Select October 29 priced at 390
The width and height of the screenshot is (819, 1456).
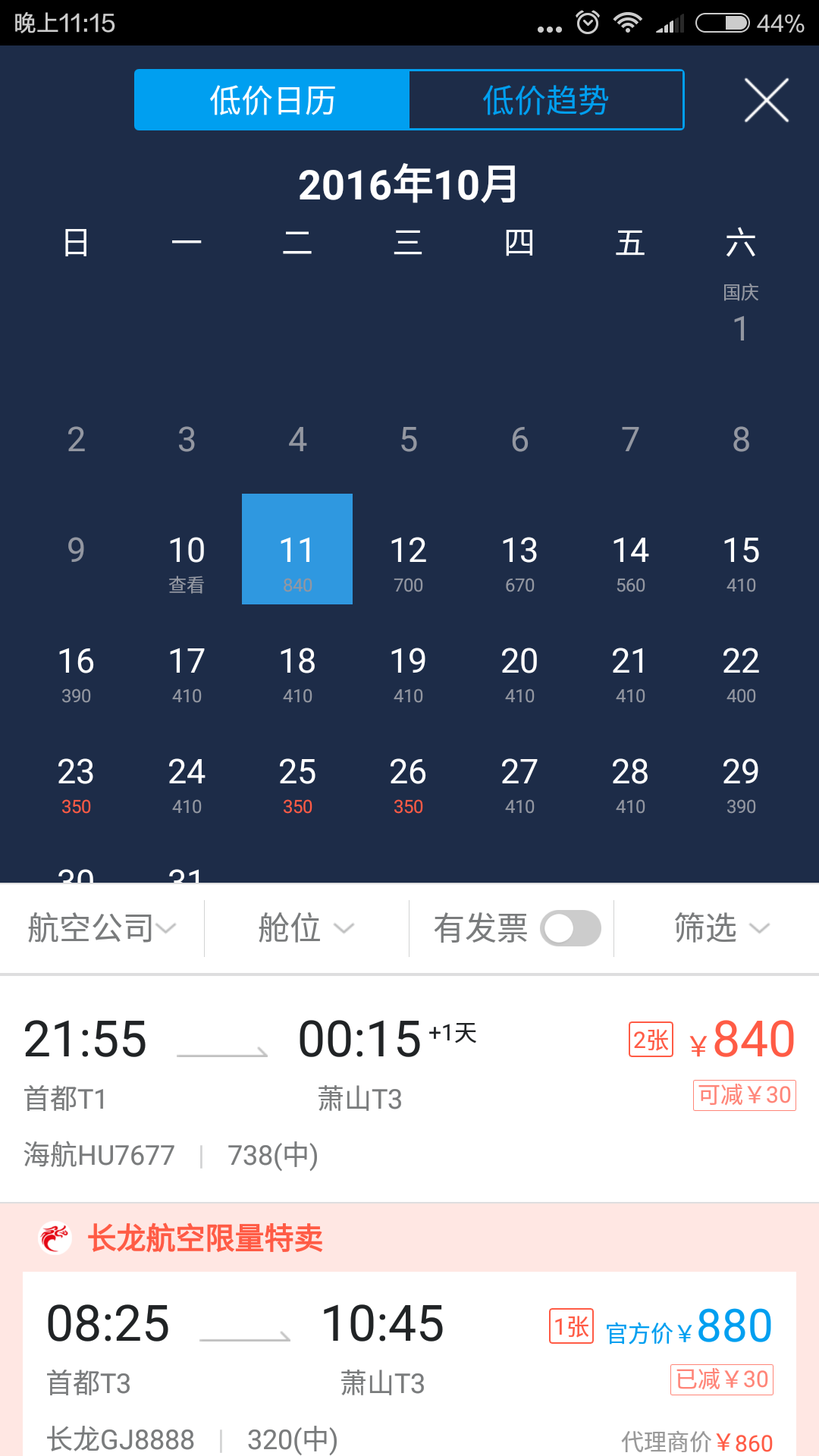pos(741,785)
